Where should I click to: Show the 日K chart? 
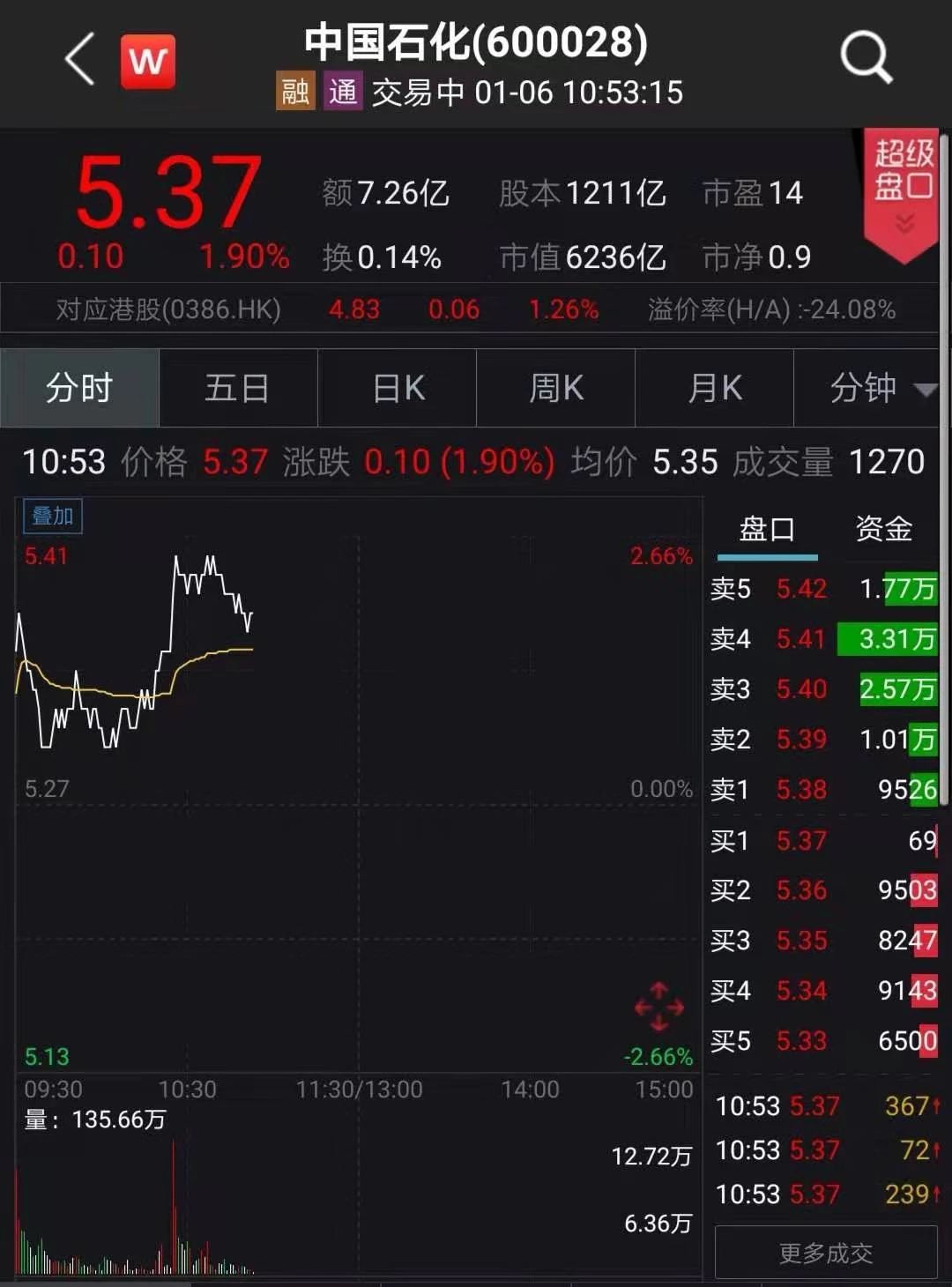(x=398, y=388)
